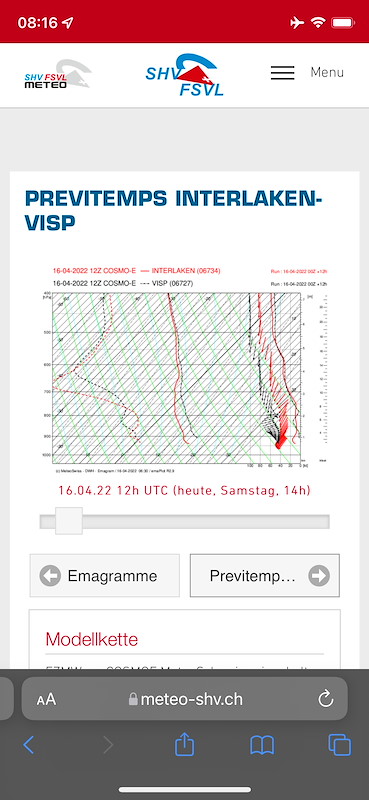Tap the forecast time slider handle

click(x=69, y=521)
